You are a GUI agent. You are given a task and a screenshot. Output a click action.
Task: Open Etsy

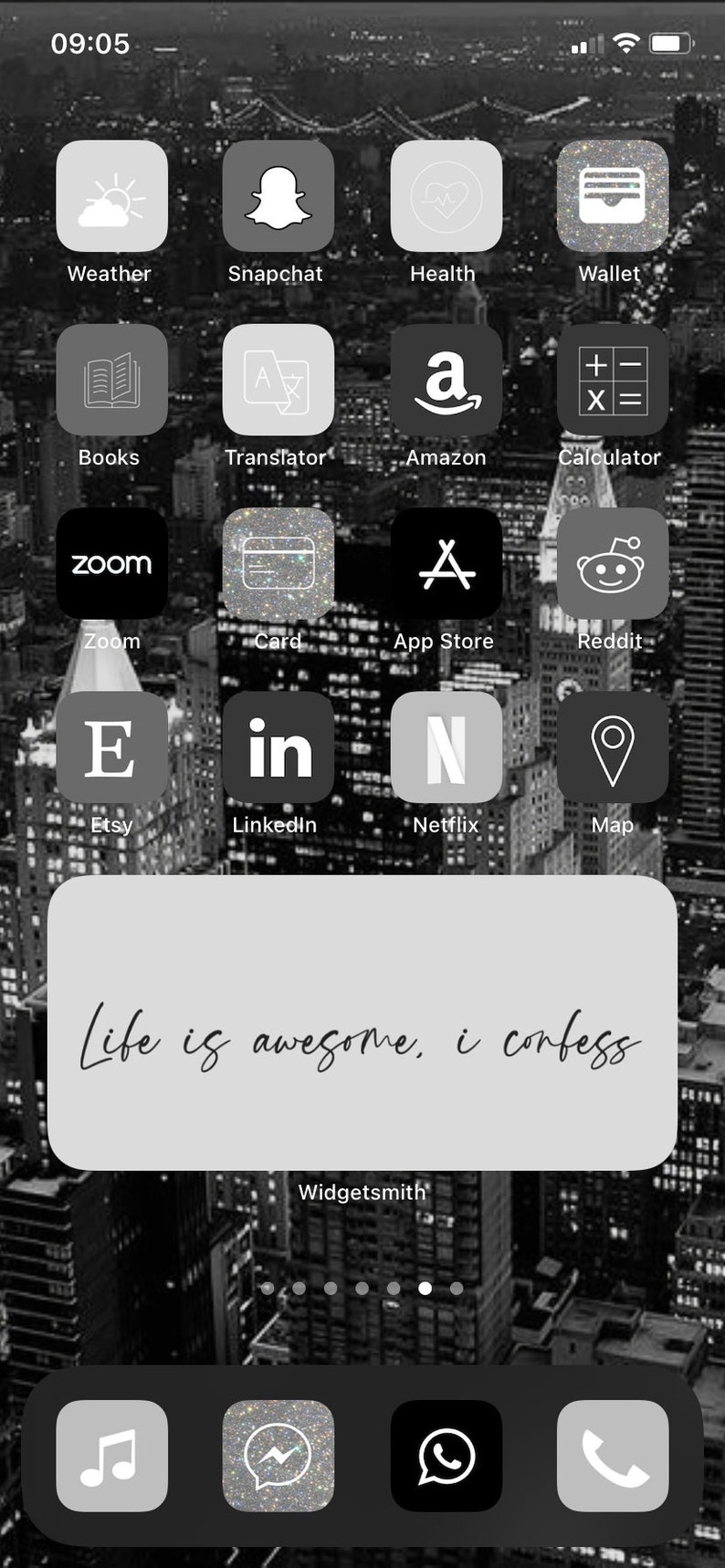tap(111, 747)
